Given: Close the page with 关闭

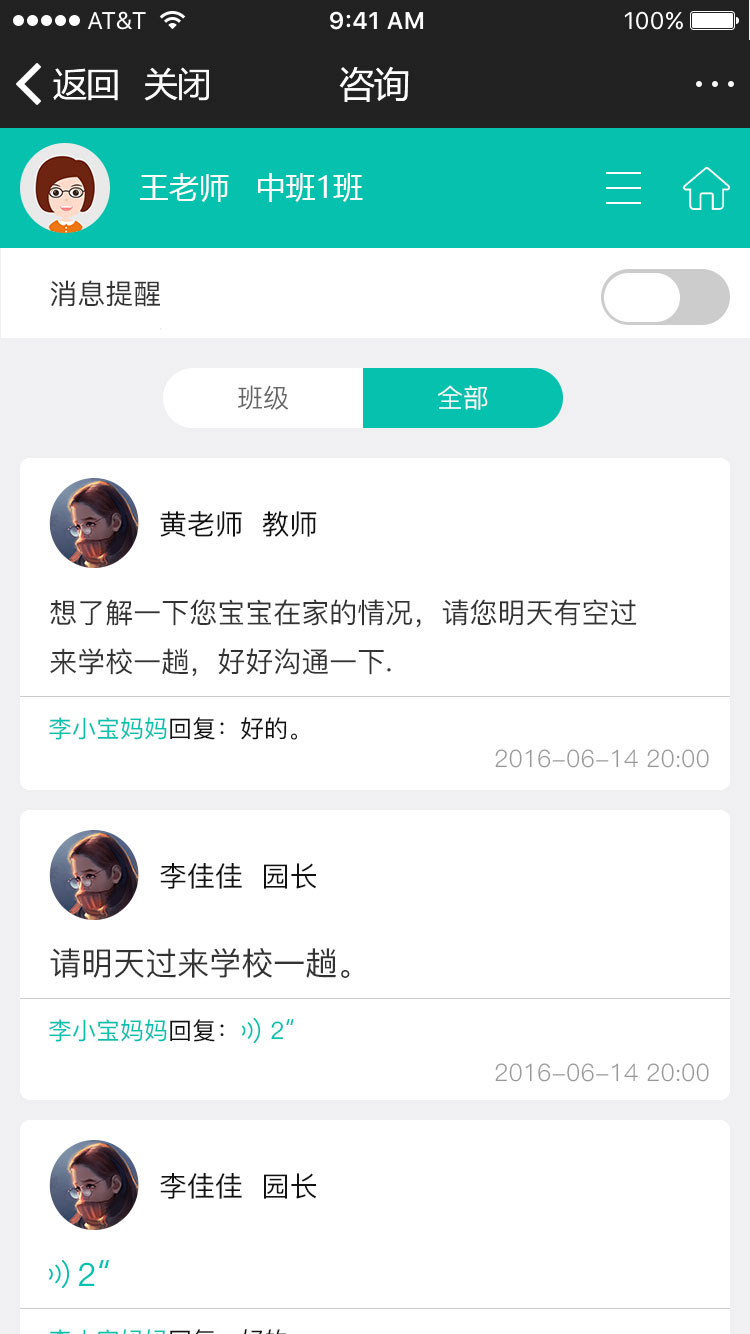Looking at the screenshot, I should pyautogui.click(x=177, y=85).
